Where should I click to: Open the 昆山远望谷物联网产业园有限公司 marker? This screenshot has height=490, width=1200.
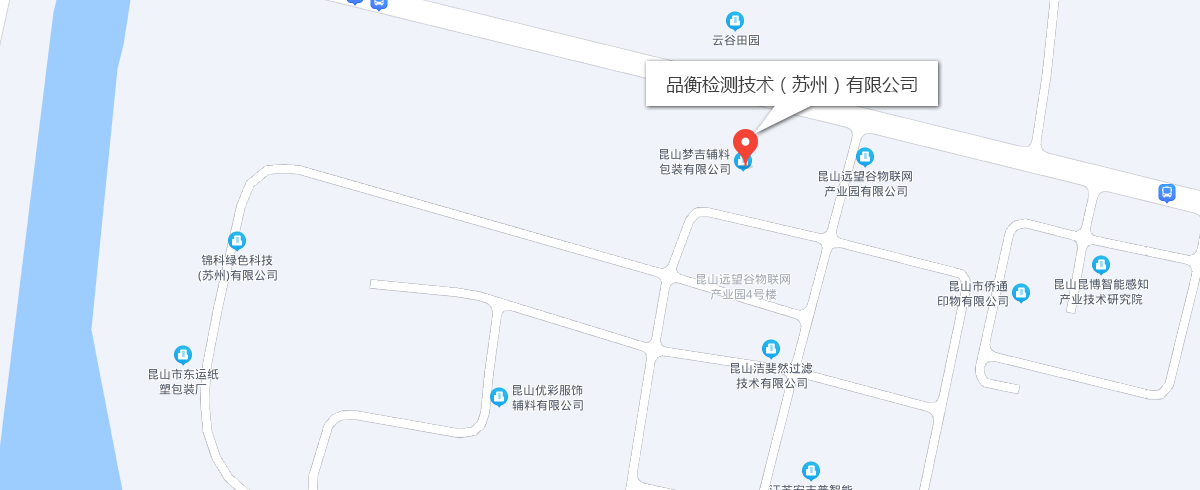click(865, 157)
